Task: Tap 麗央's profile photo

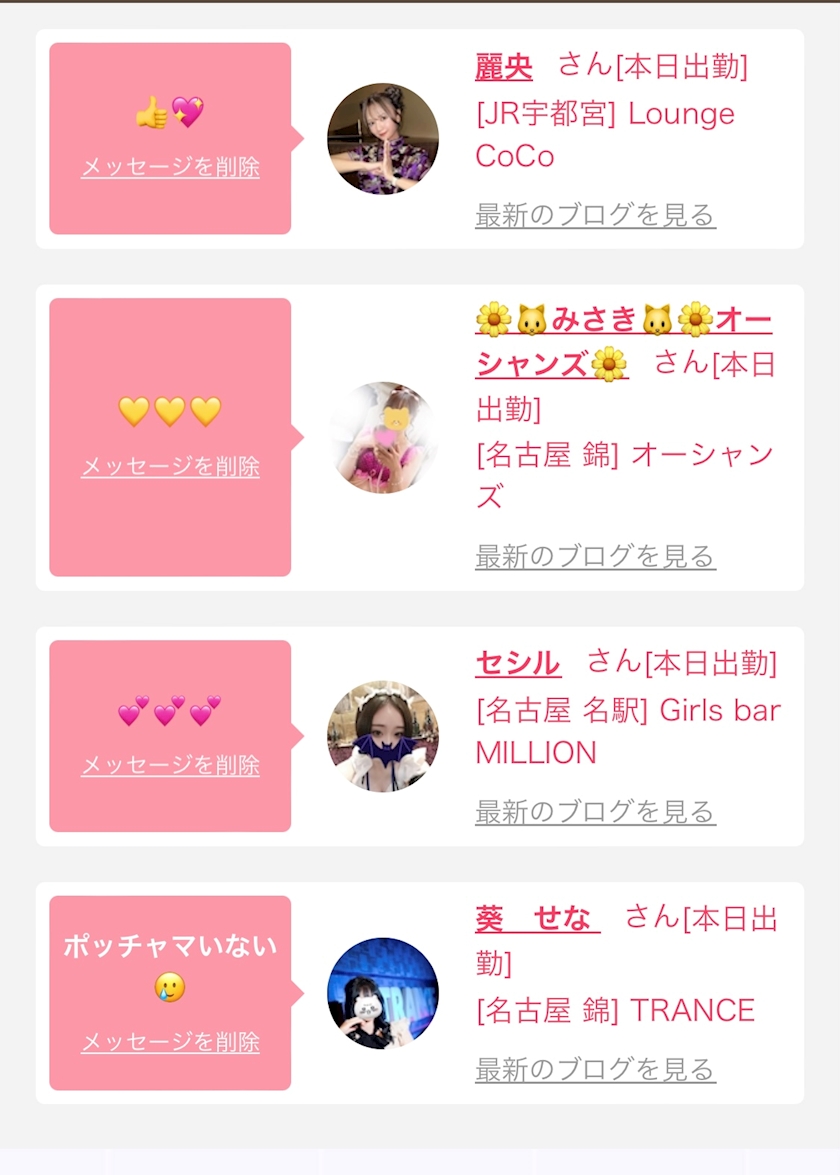Action: (383, 139)
